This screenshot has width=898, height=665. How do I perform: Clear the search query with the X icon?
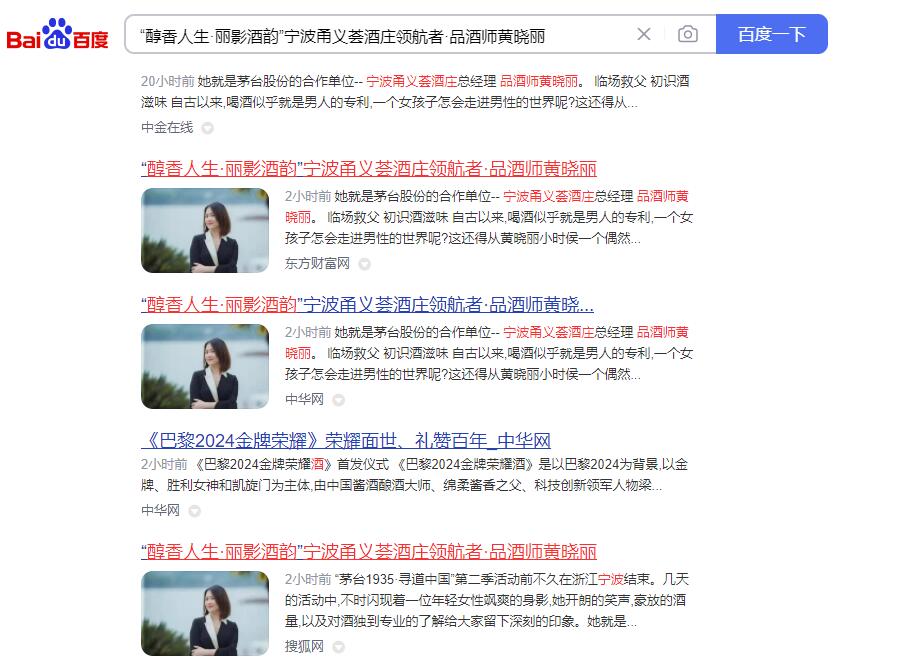pyautogui.click(x=644, y=34)
